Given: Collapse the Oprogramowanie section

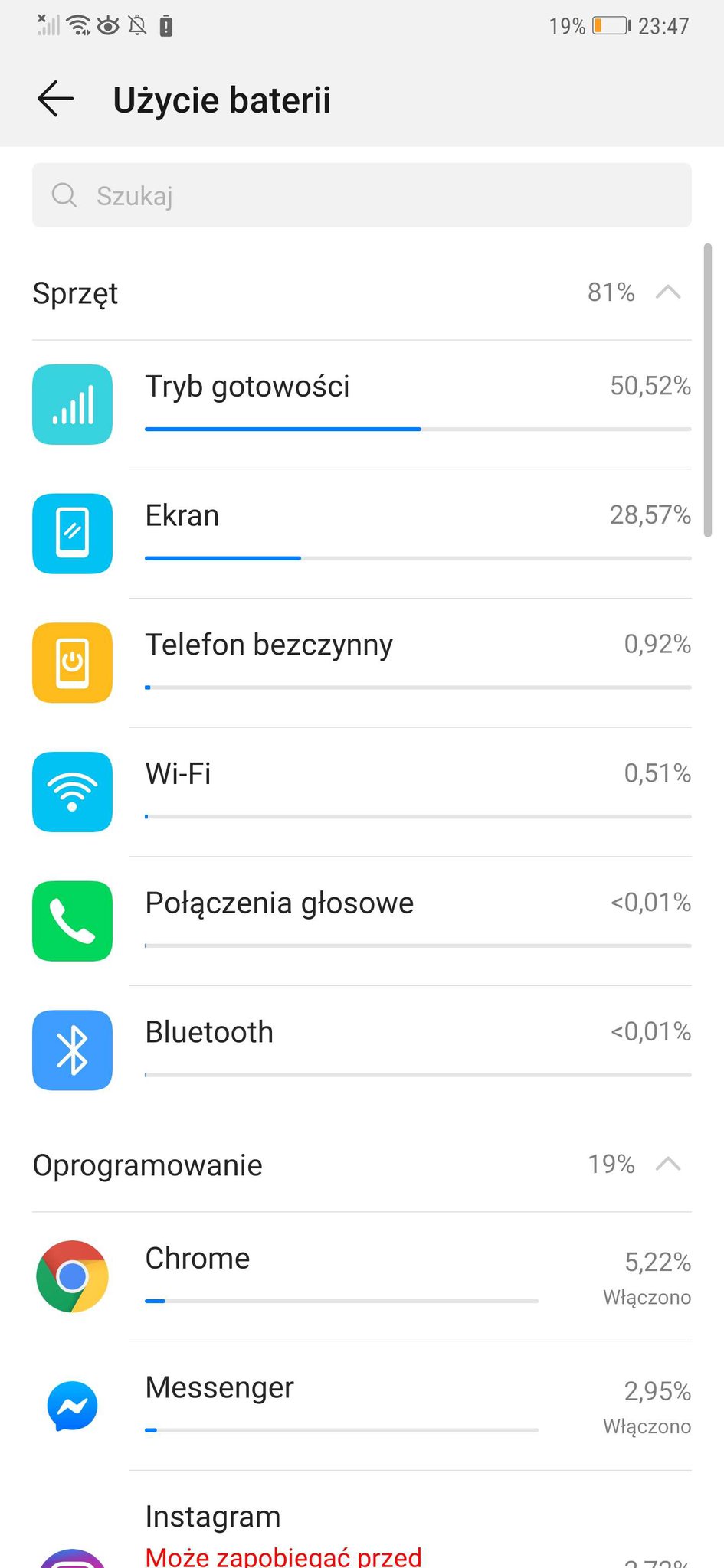Looking at the screenshot, I should (668, 1165).
